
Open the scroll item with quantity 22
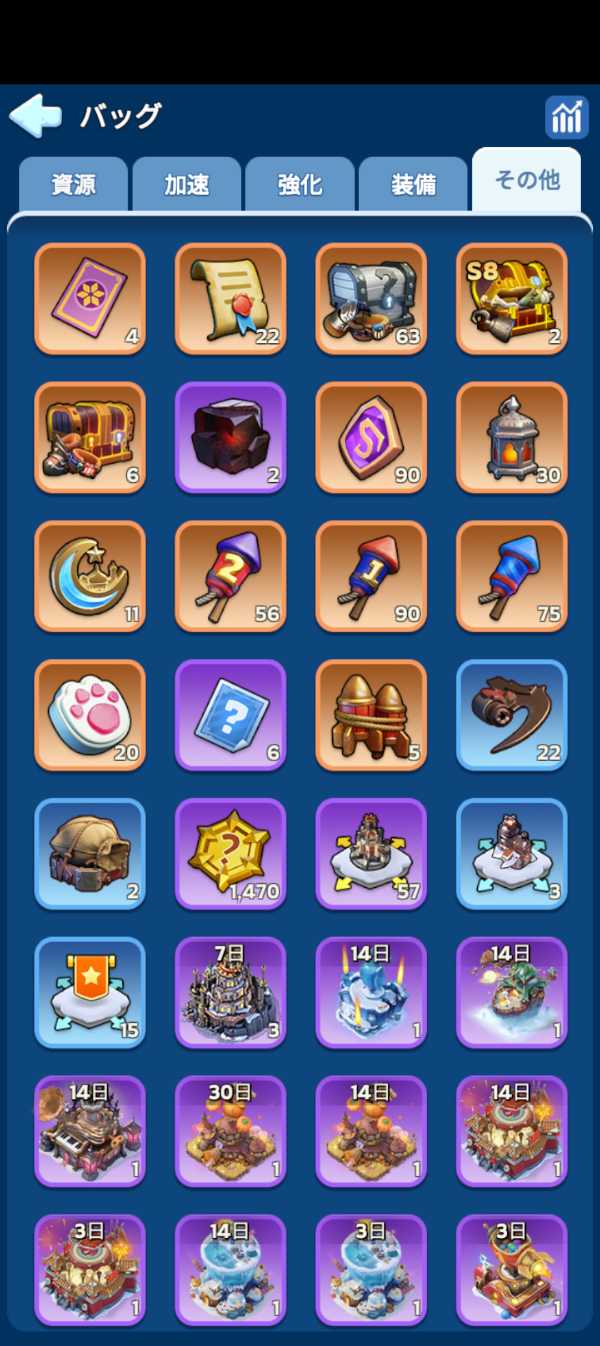tap(231, 298)
